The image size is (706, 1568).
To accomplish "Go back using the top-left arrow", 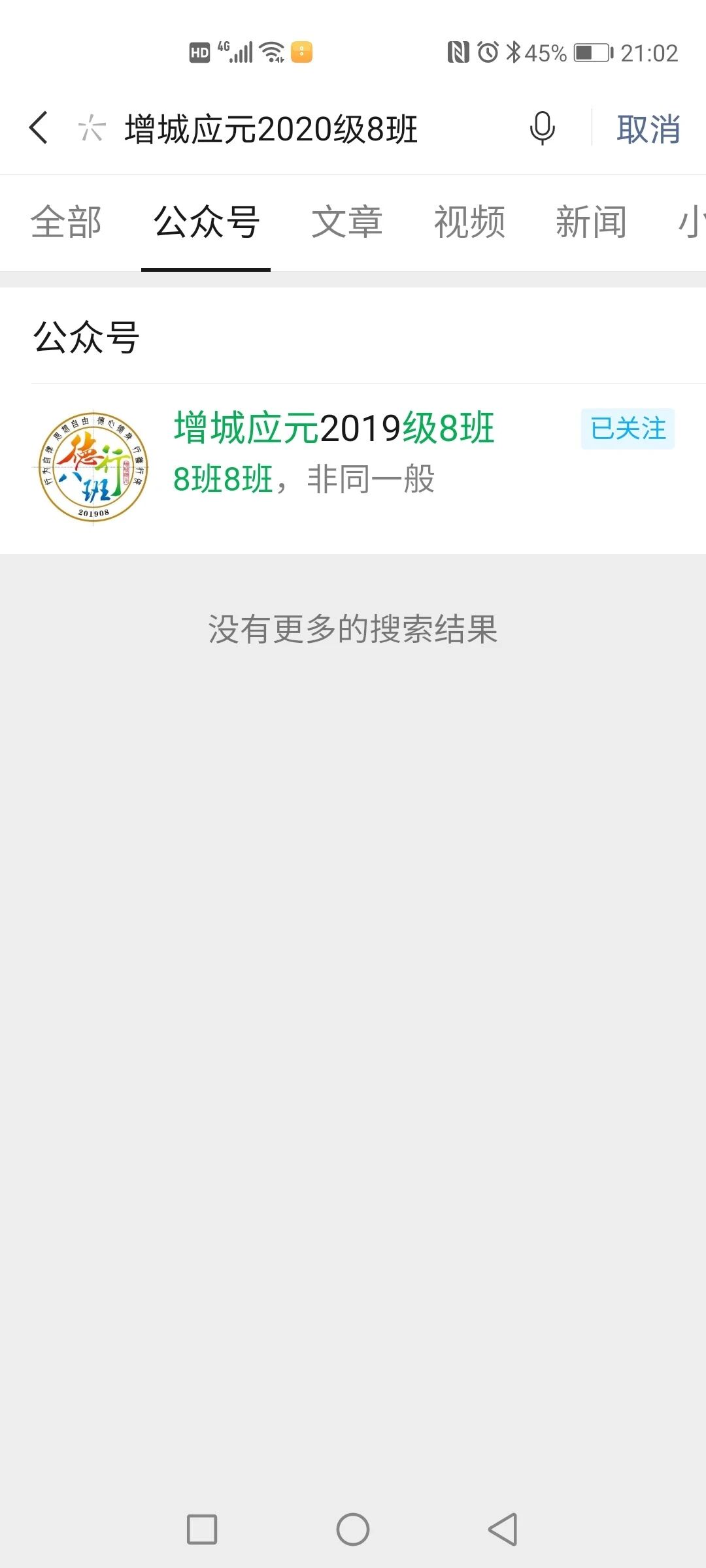I will [39, 127].
